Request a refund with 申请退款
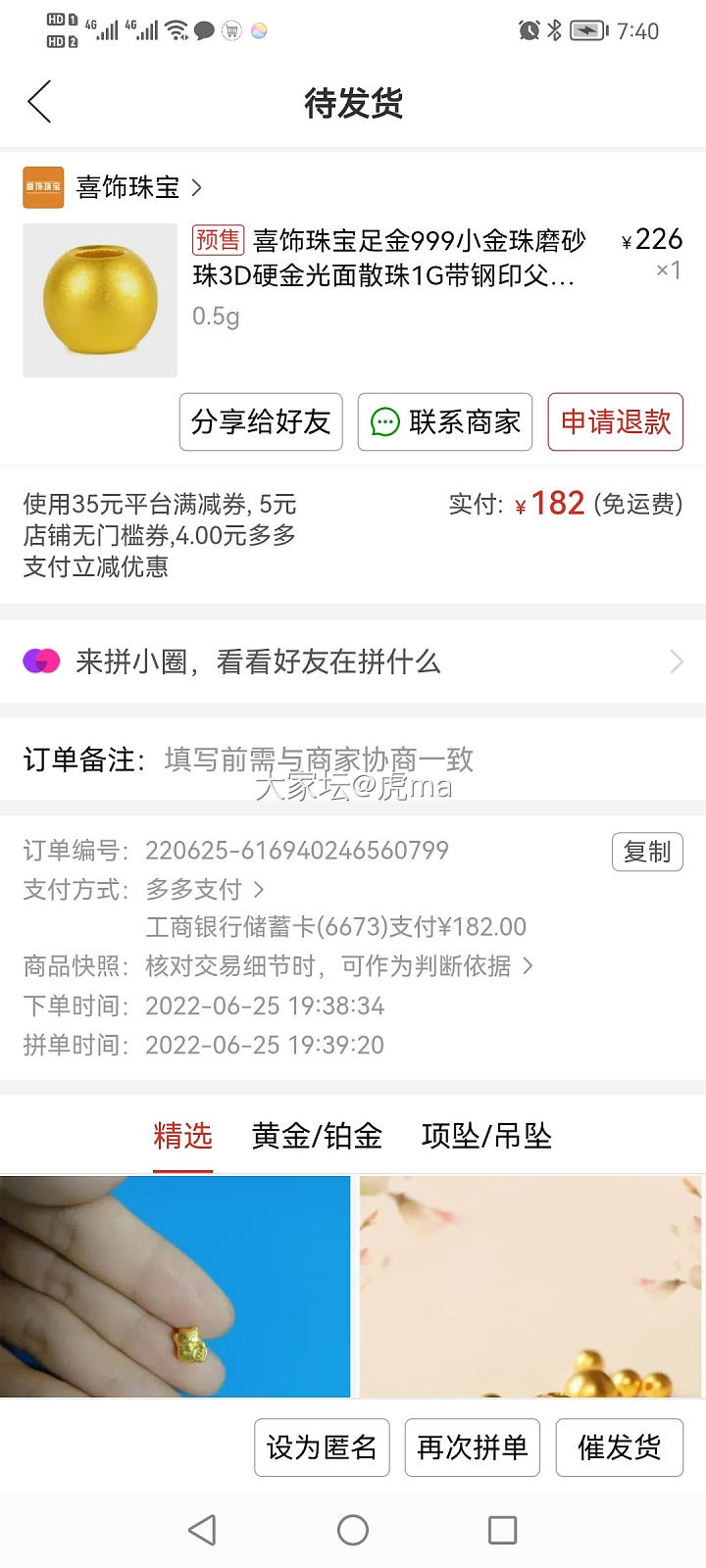This screenshot has width=706, height=1568. 615,422
